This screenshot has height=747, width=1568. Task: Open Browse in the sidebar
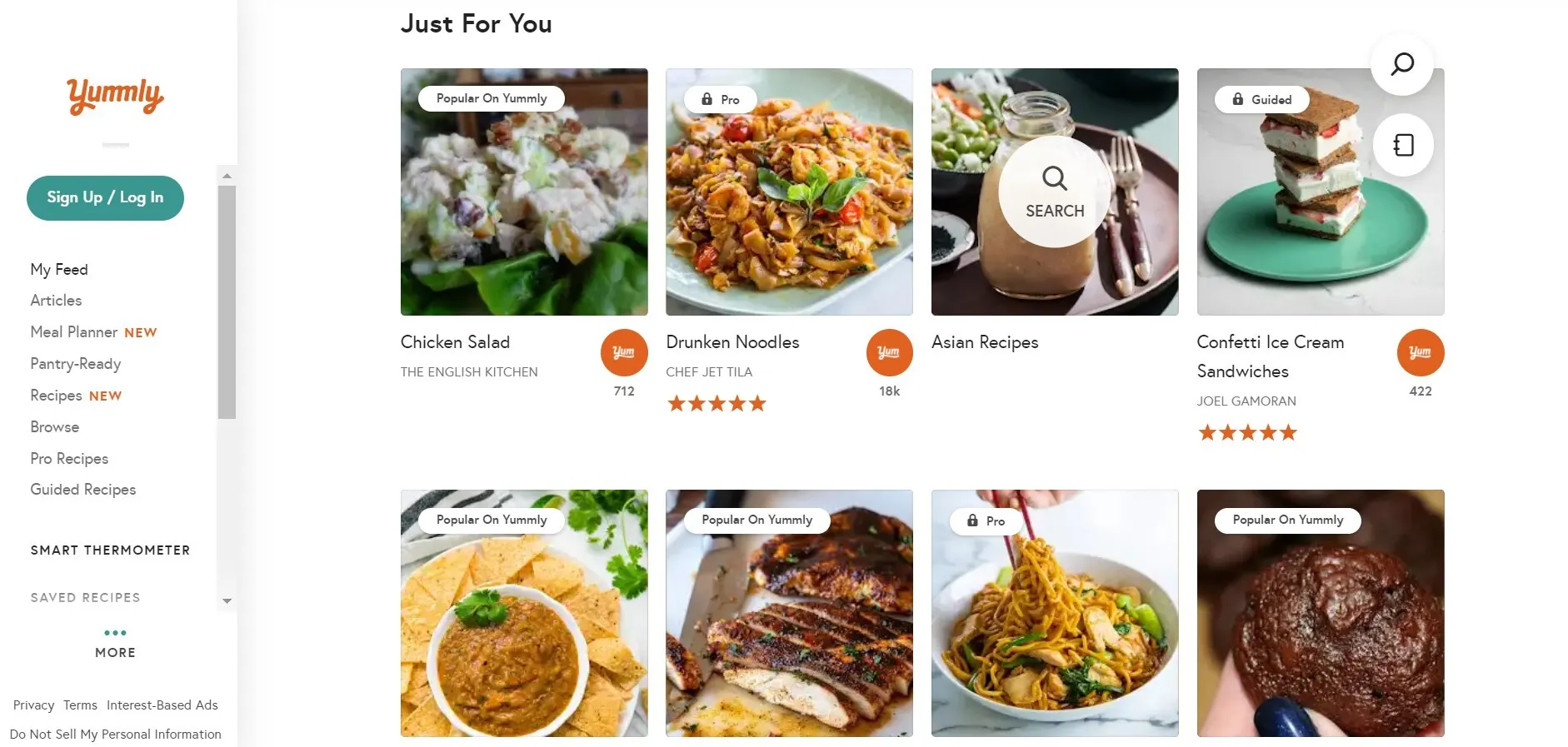55,427
